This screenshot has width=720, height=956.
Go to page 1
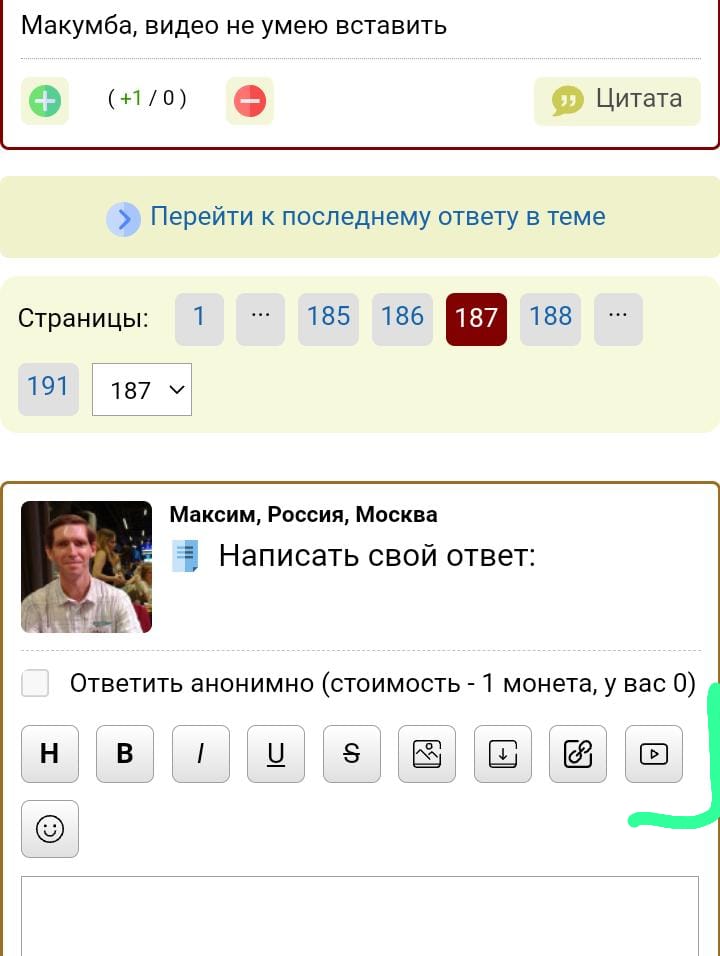pos(199,318)
